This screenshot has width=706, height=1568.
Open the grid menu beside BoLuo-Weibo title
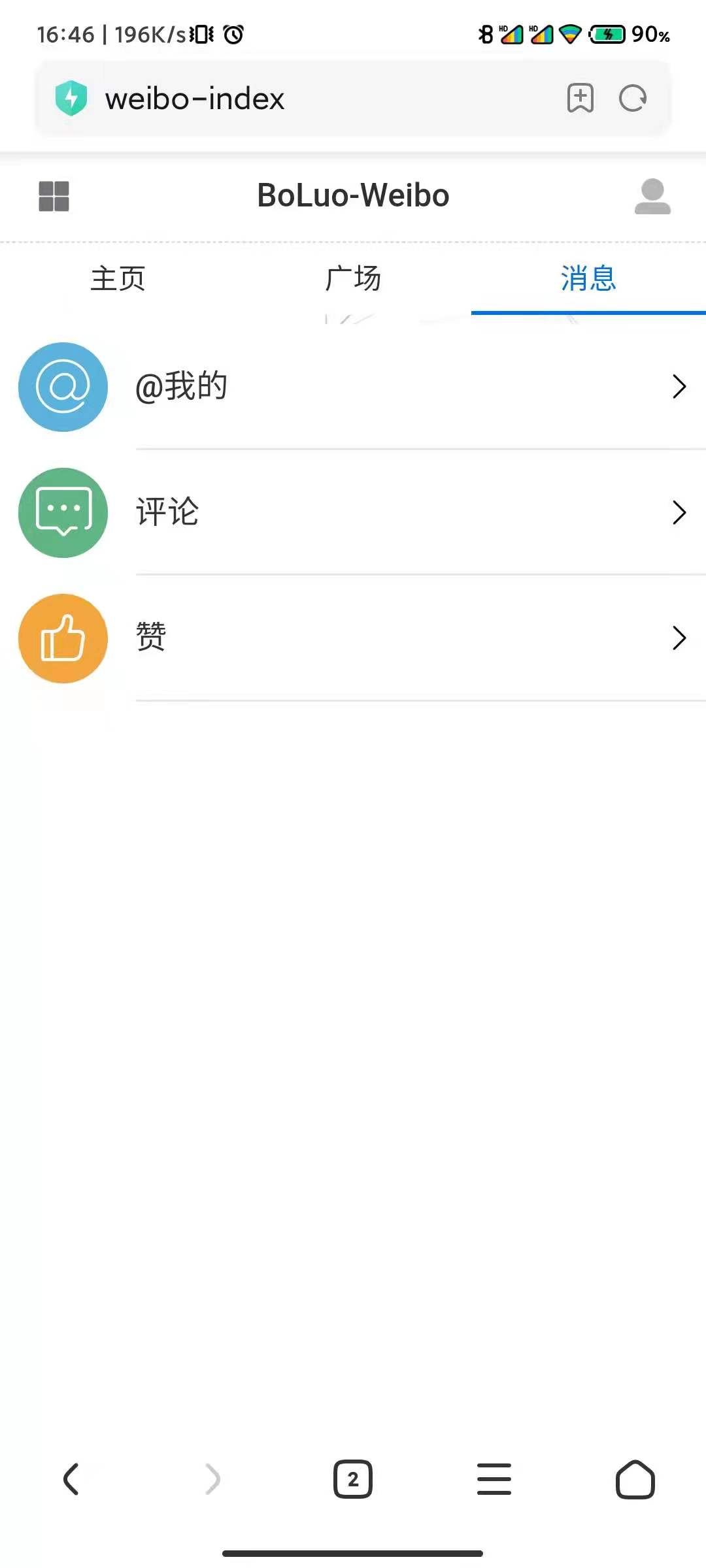tap(55, 197)
